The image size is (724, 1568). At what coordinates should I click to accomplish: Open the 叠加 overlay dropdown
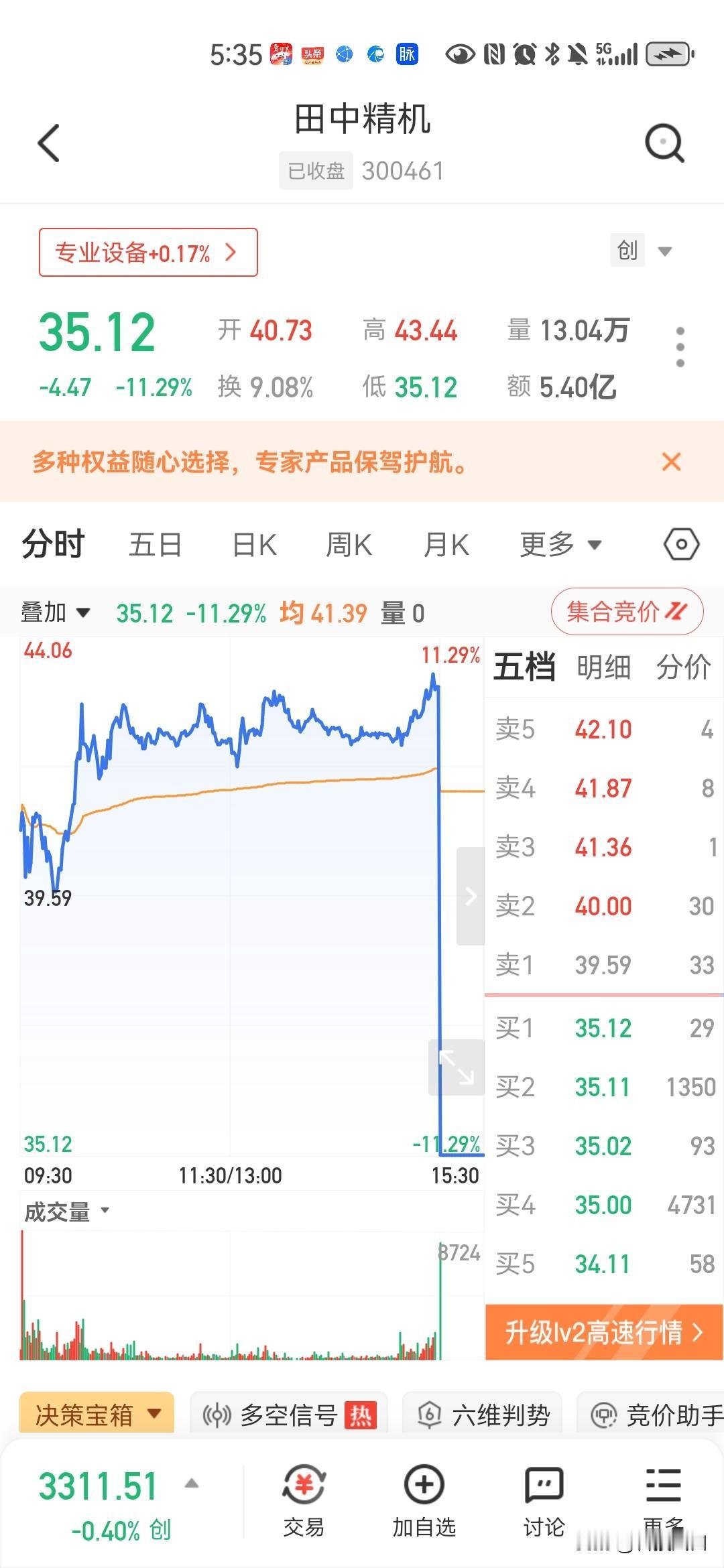54,612
